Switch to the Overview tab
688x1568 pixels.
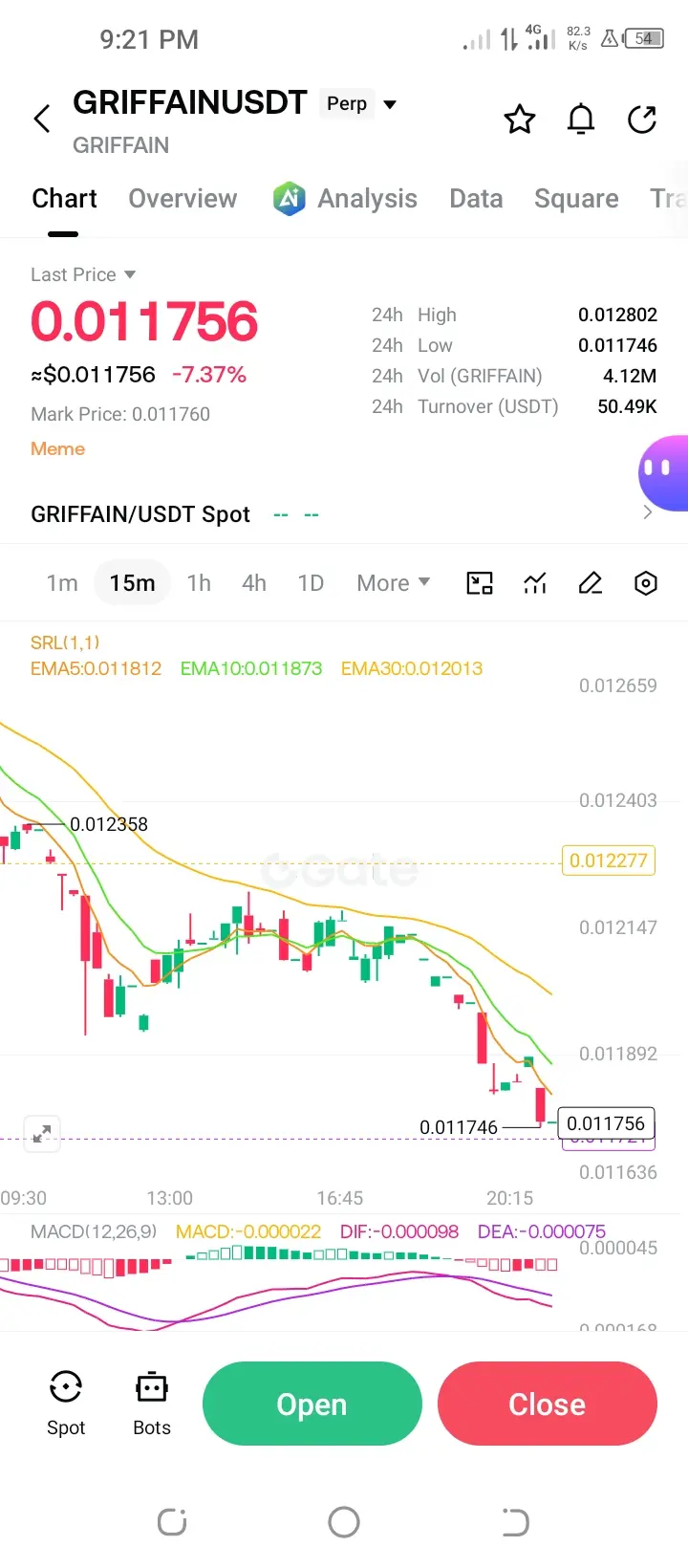coord(183,198)
